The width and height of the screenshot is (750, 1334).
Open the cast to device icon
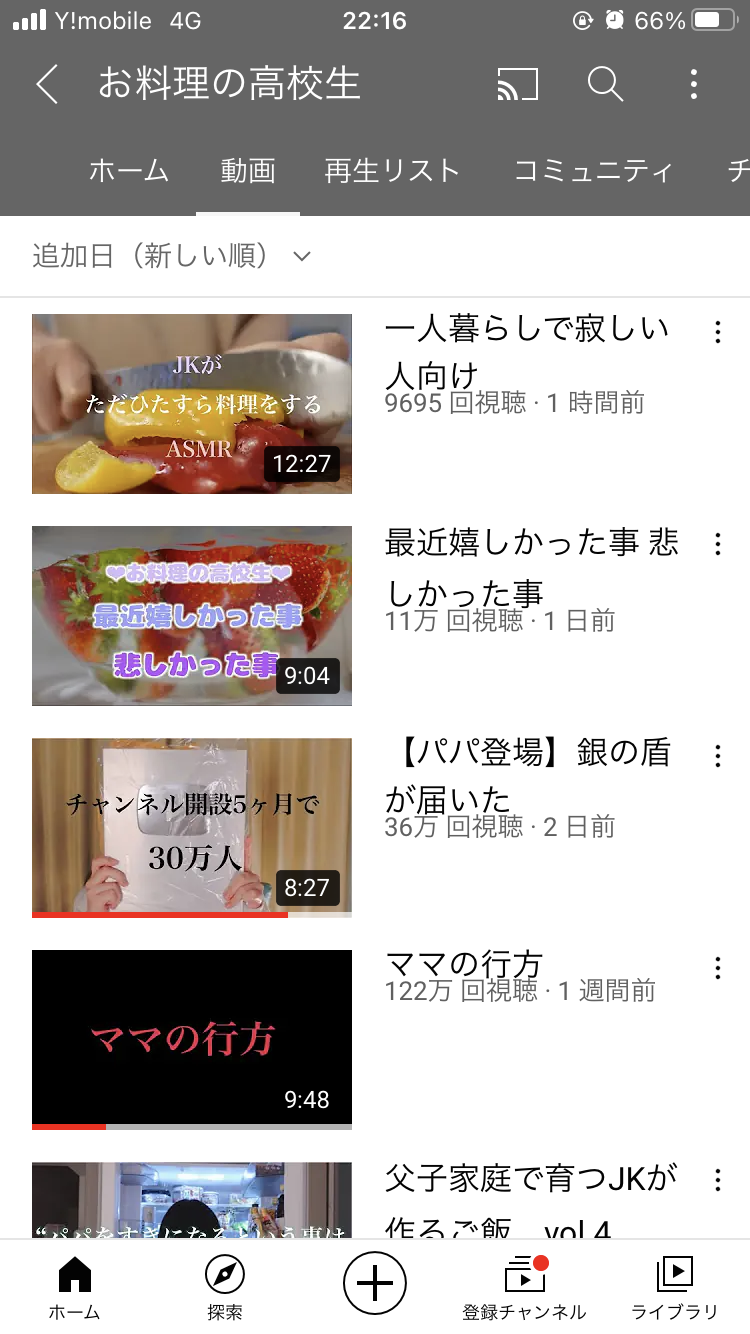click(518, 85)
